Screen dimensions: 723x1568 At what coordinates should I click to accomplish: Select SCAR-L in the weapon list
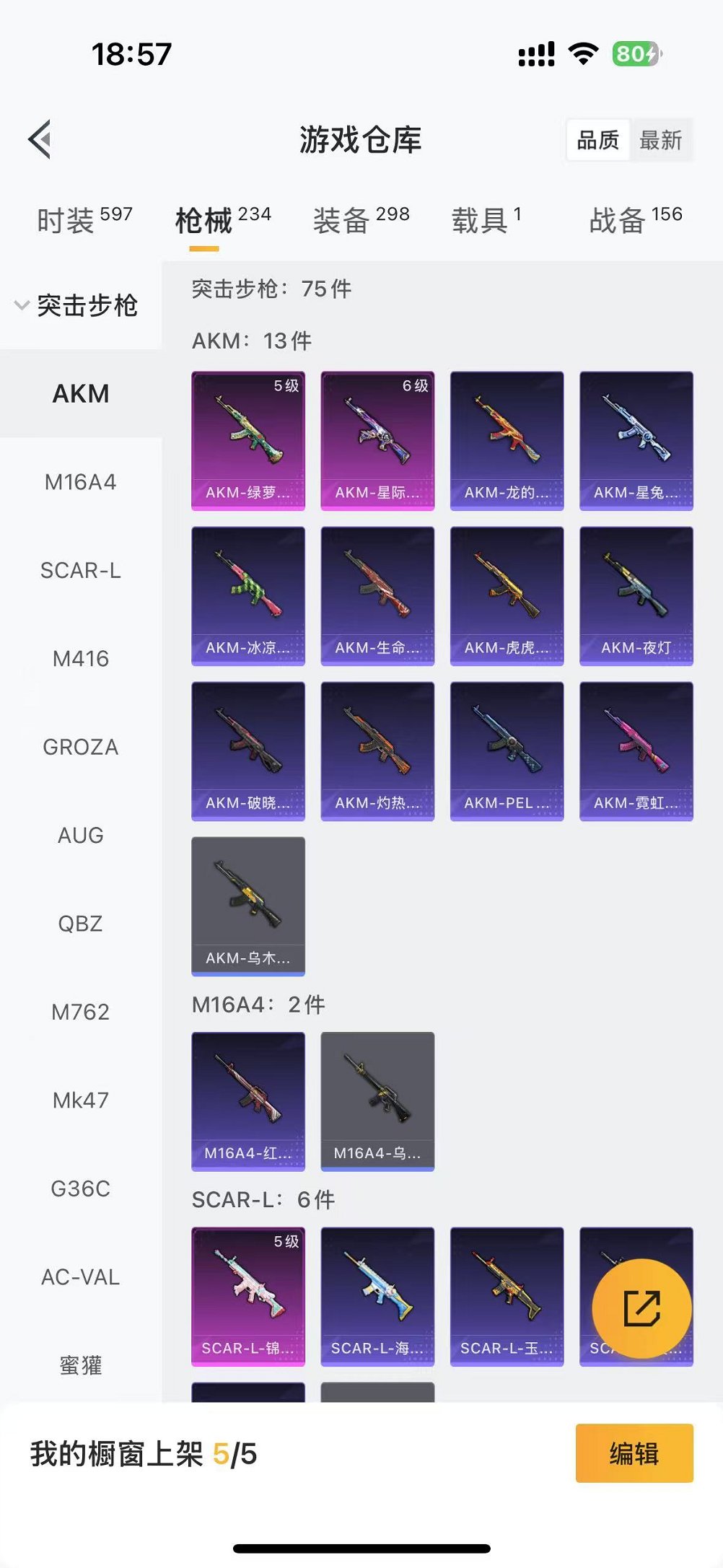point(81,571)
